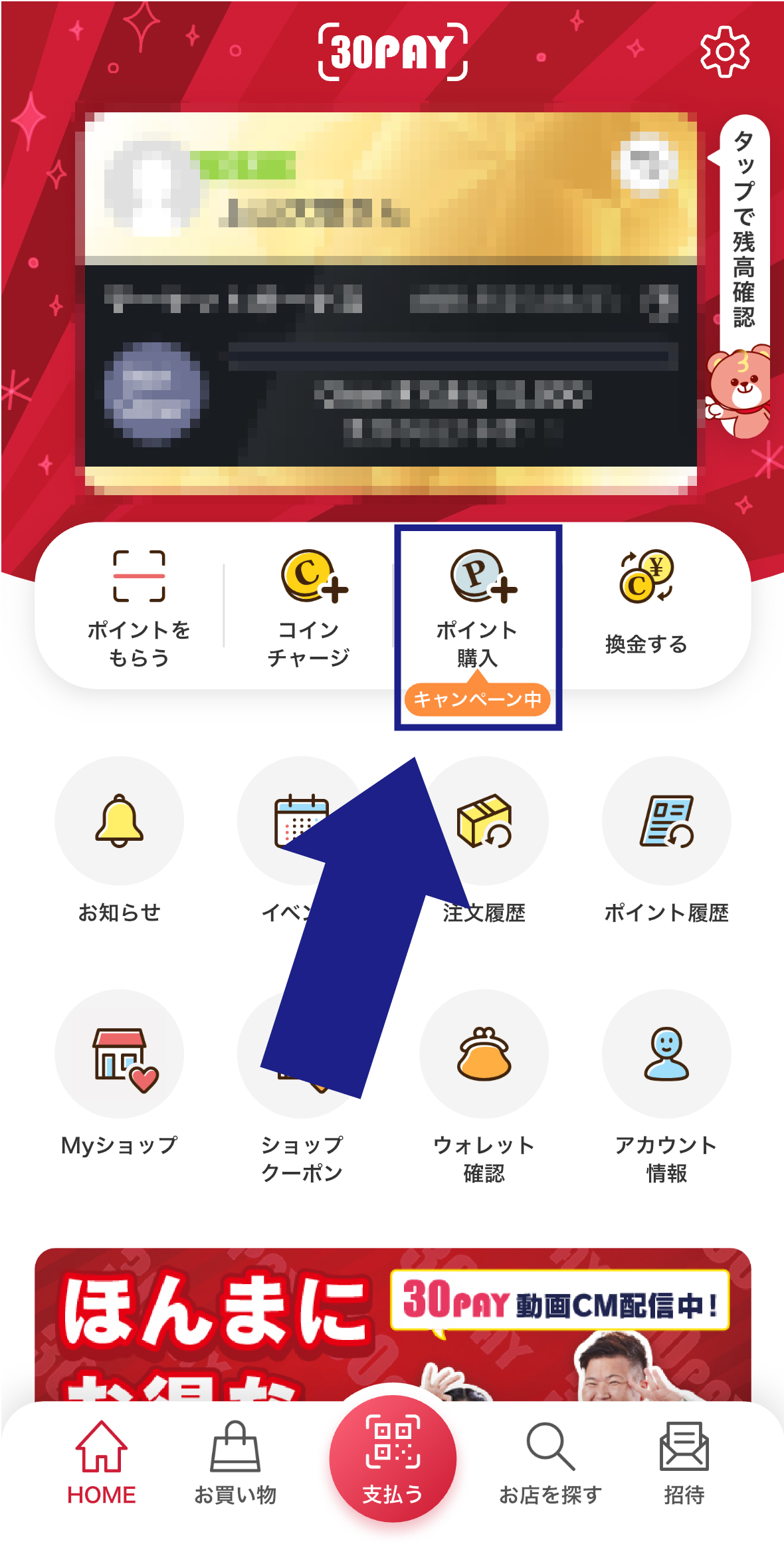Viewport: 784px width, 1548px height.
Task: Open the 30PAY 動画CM banner
Action: tap(392, 1323)
